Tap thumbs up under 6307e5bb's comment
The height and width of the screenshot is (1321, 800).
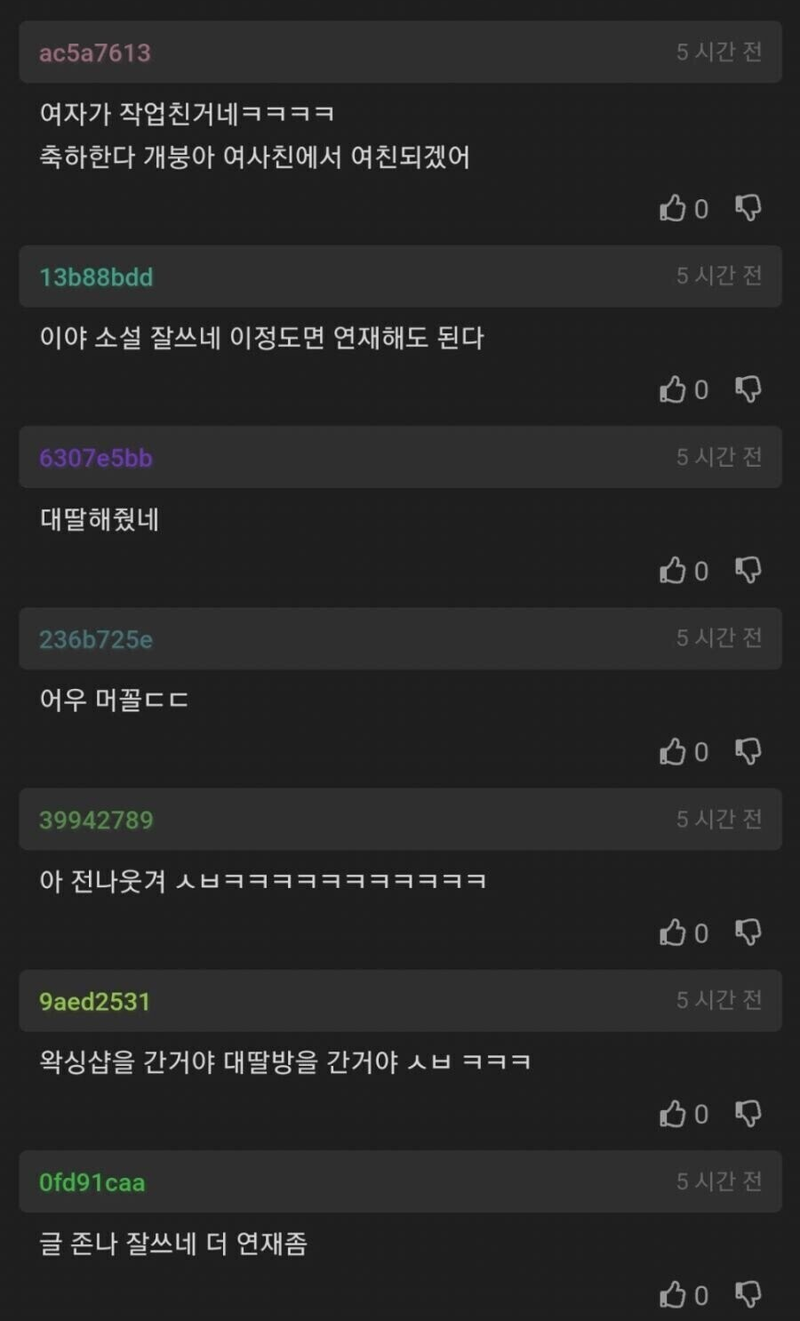[x=672, y=570]
